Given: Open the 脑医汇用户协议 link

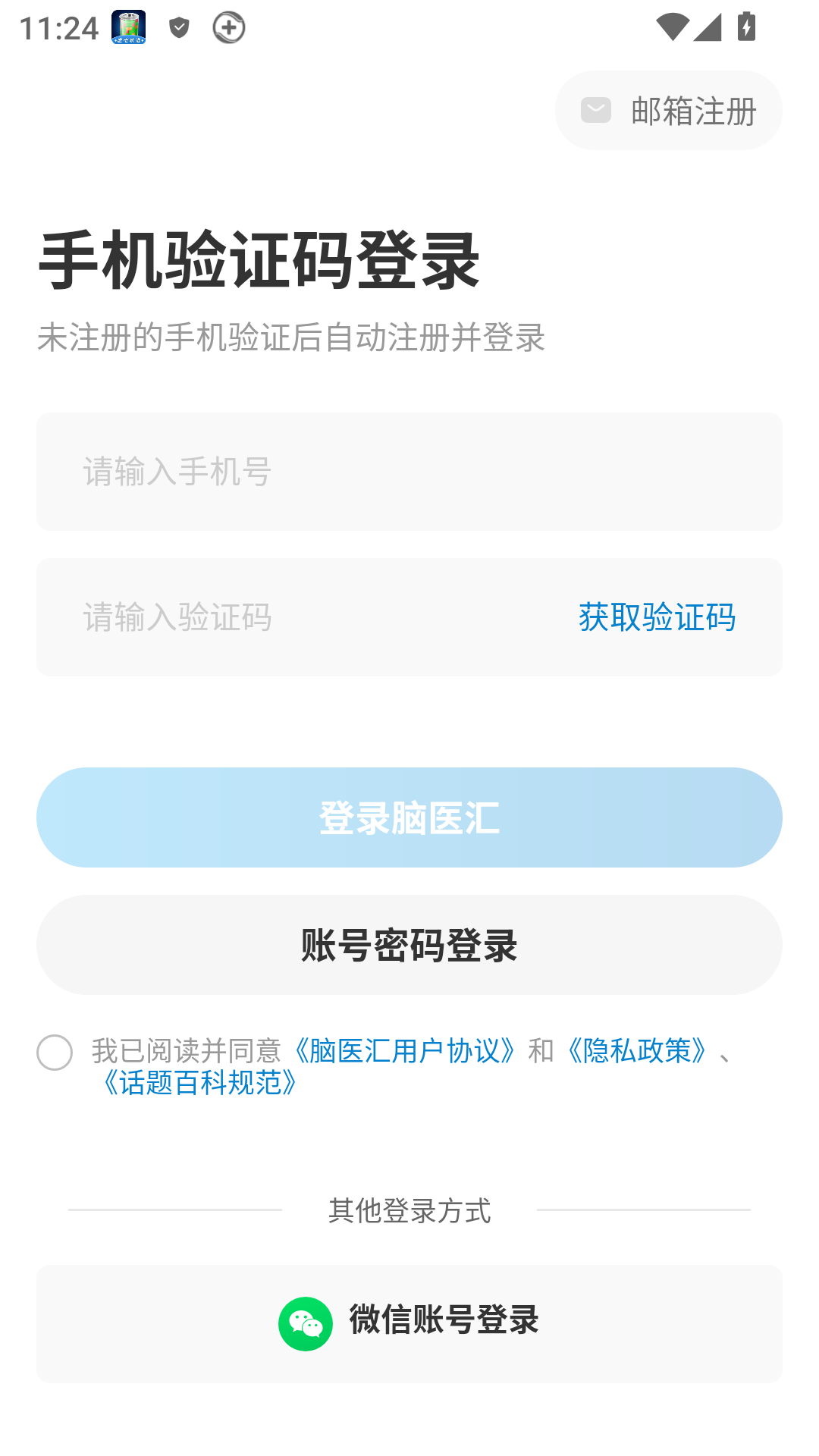Looking at the screenshot, I should pyautogui.click(x=404, y=1049).
